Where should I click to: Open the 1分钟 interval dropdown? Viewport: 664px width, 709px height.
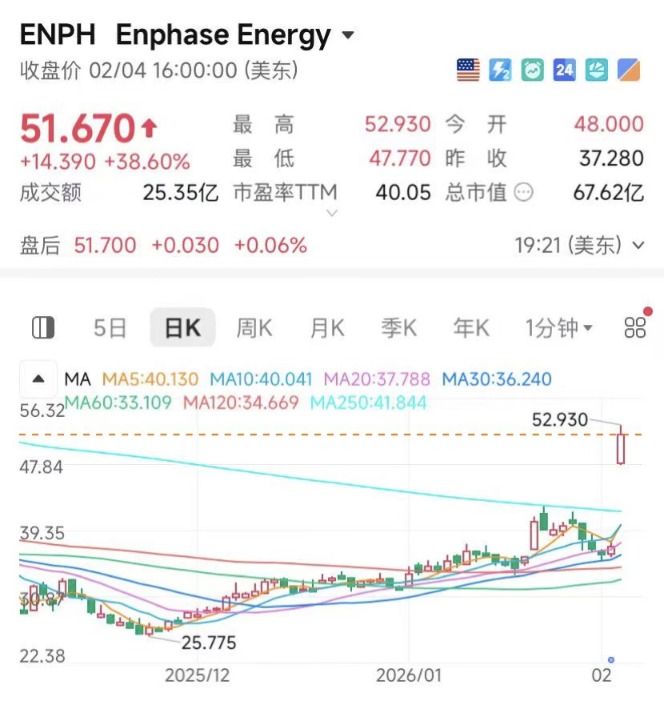pyautogui.click(x=558, y=327)
